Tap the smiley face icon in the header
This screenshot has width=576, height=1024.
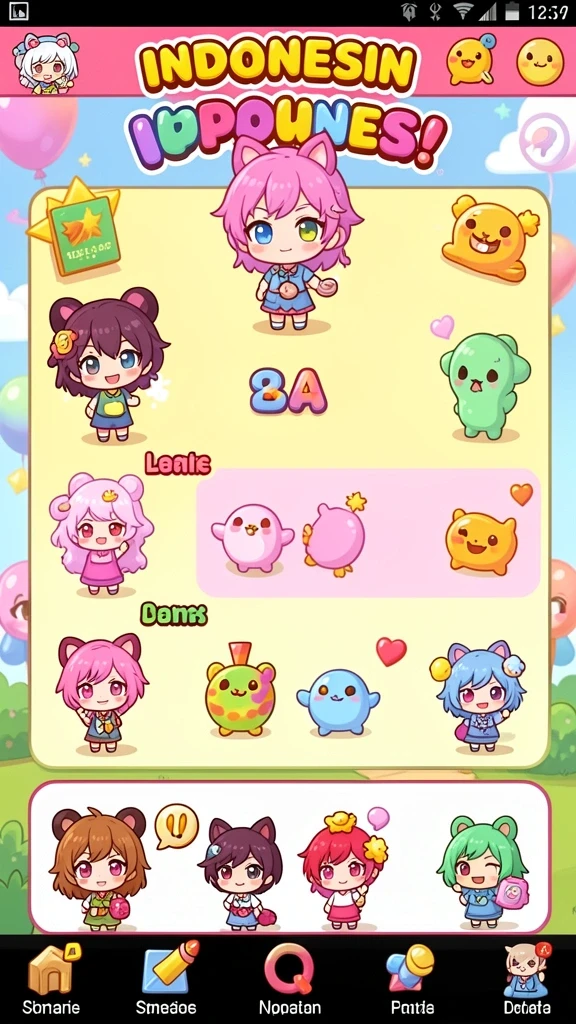tap(540, 62)
